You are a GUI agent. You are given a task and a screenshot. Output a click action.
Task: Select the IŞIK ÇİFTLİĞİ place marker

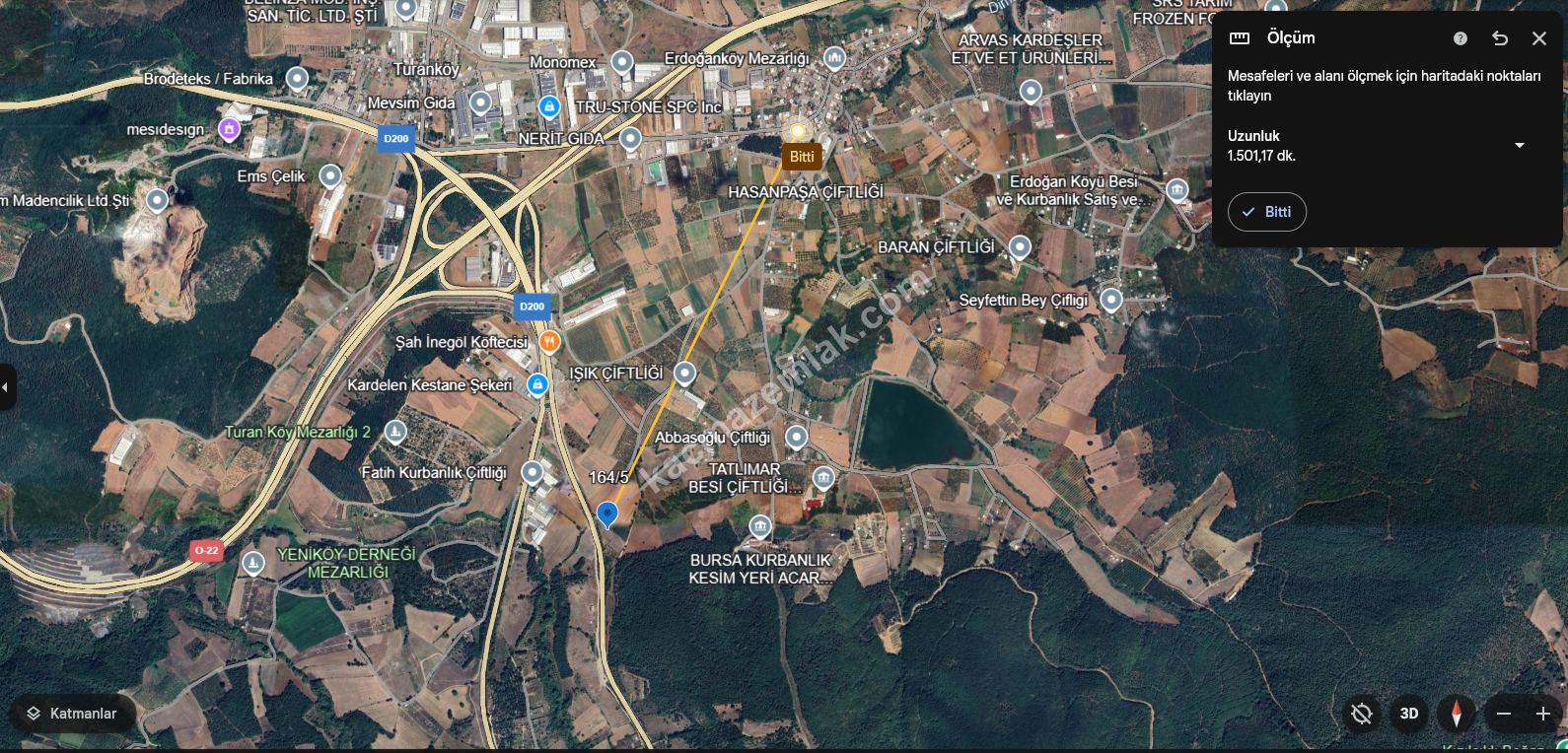[684, 373]
